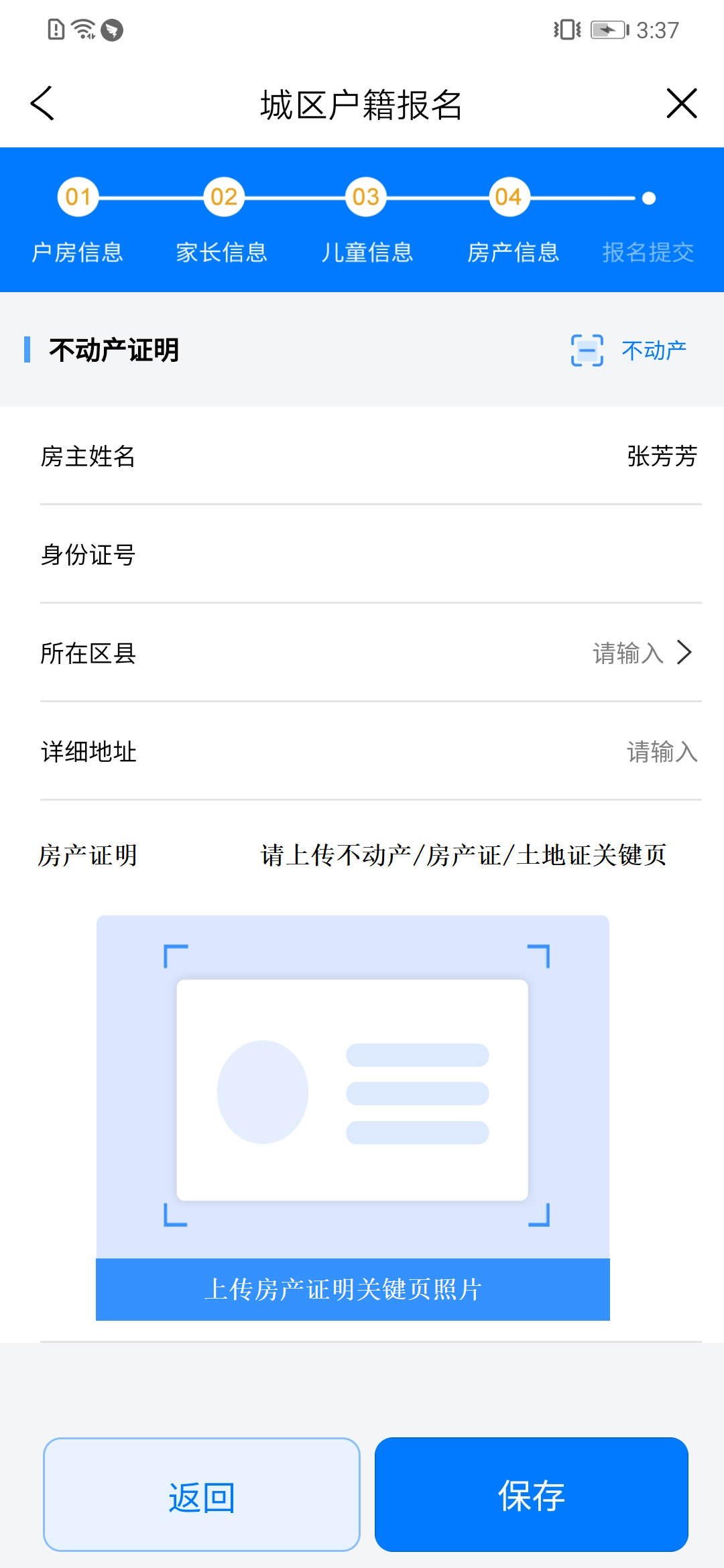This screenshot has width=724, height=1568.
Task: Save the form with 保存
Action: (531, 1494)
